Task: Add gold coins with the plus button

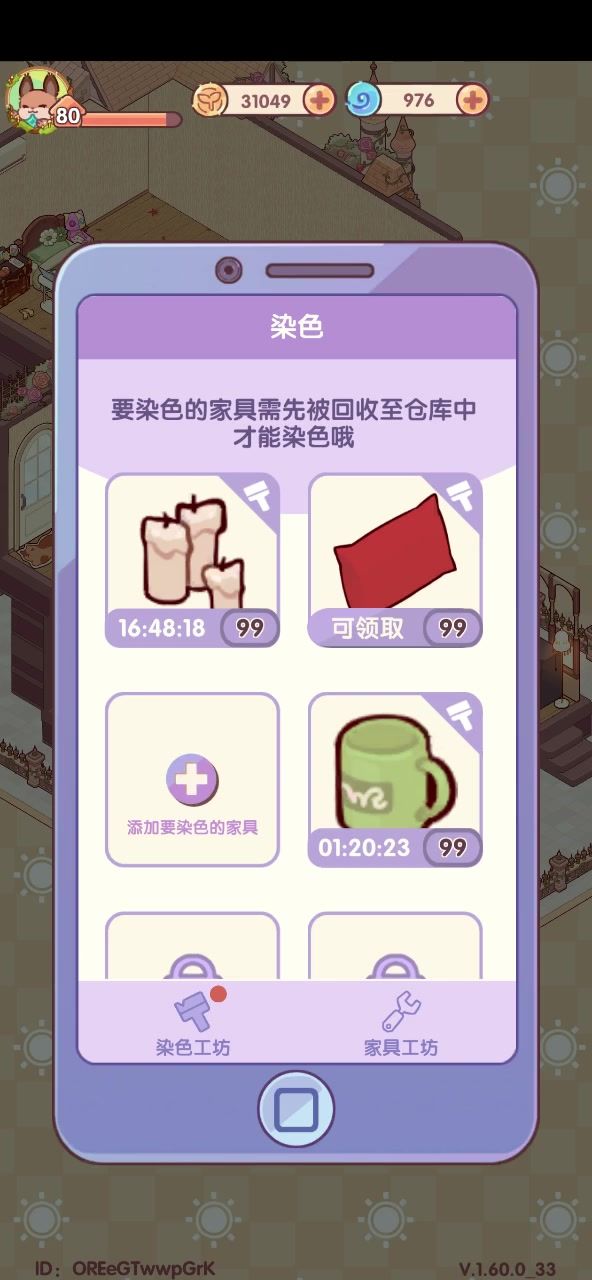Action: click(319, 100)
